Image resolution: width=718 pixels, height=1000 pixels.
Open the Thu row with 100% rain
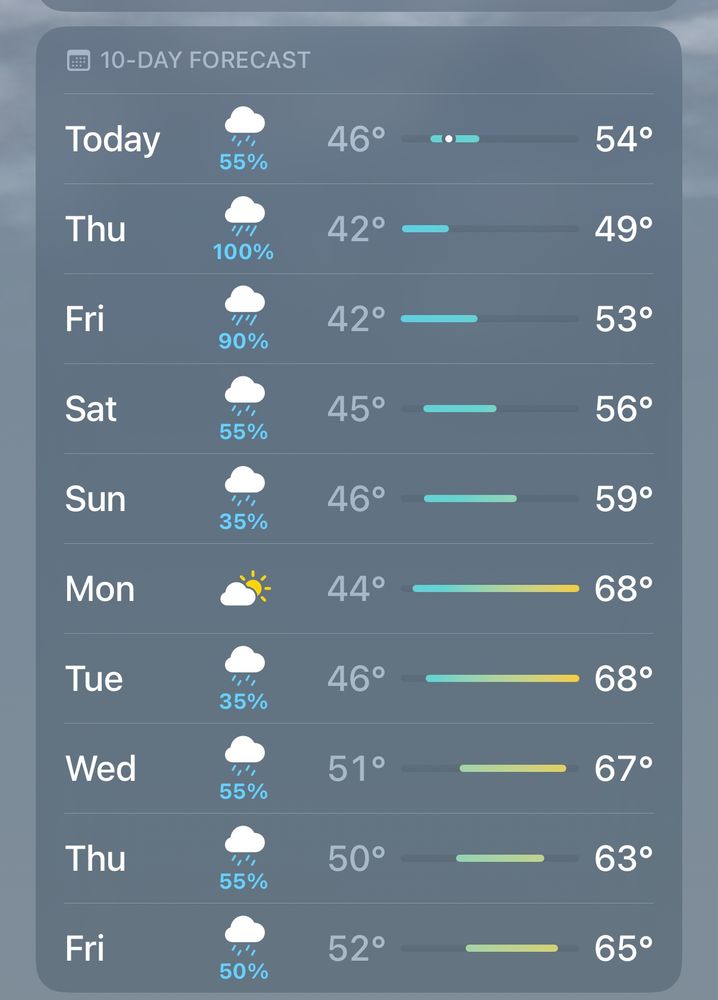pos(359,229)
